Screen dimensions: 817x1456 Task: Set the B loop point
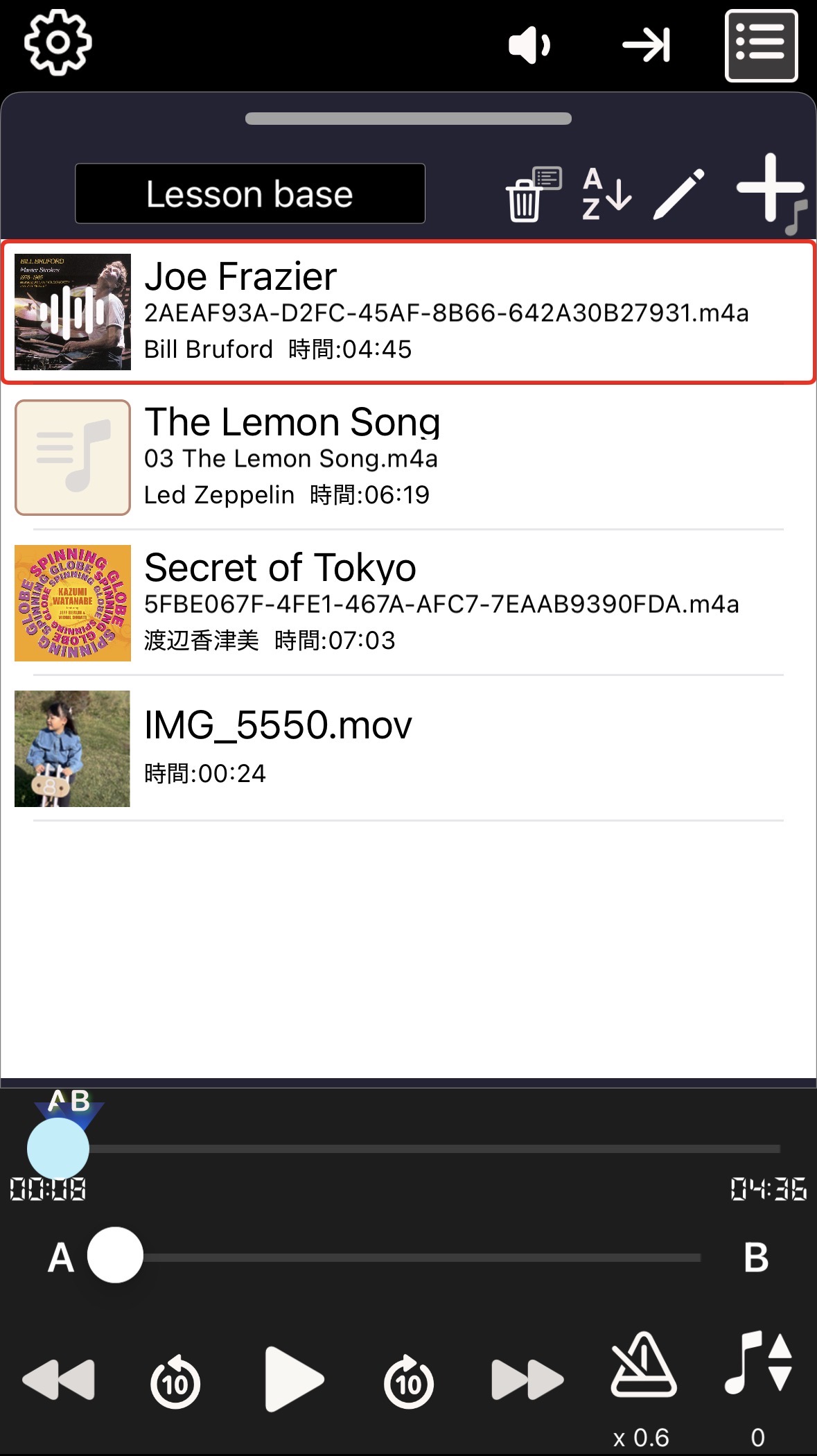coord(756,1257)
